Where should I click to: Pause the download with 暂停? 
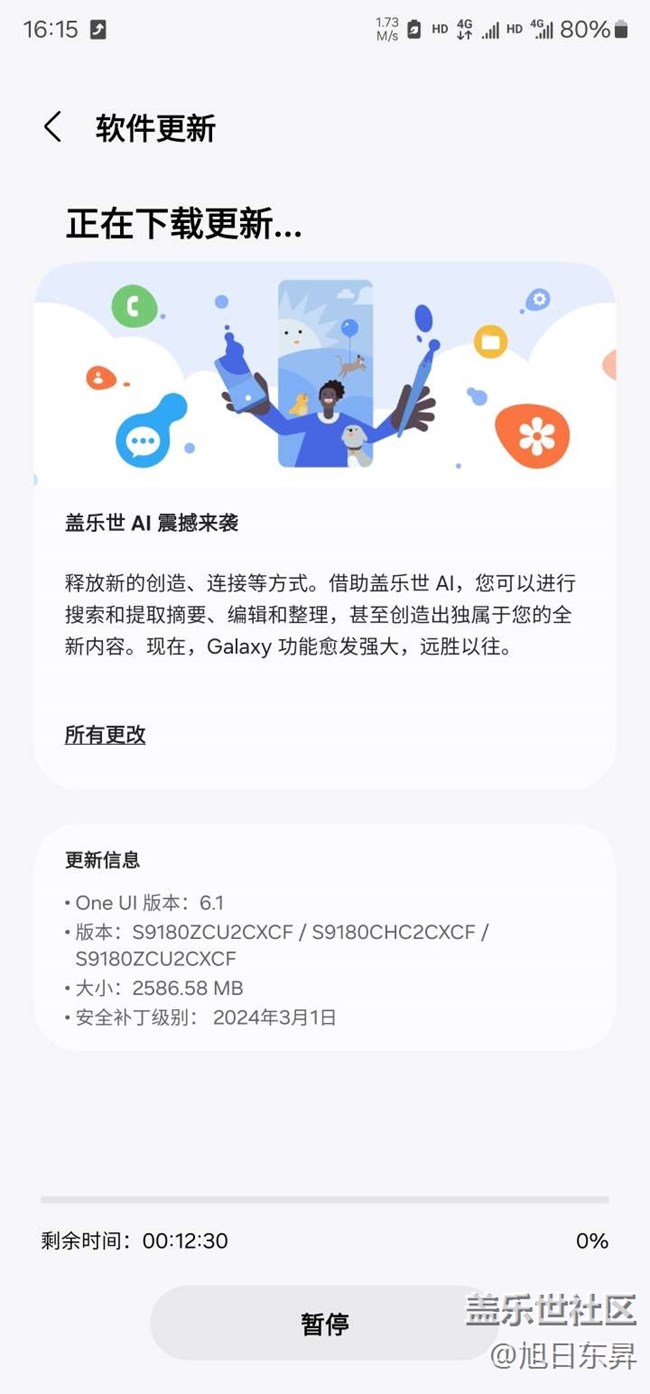324,1324
